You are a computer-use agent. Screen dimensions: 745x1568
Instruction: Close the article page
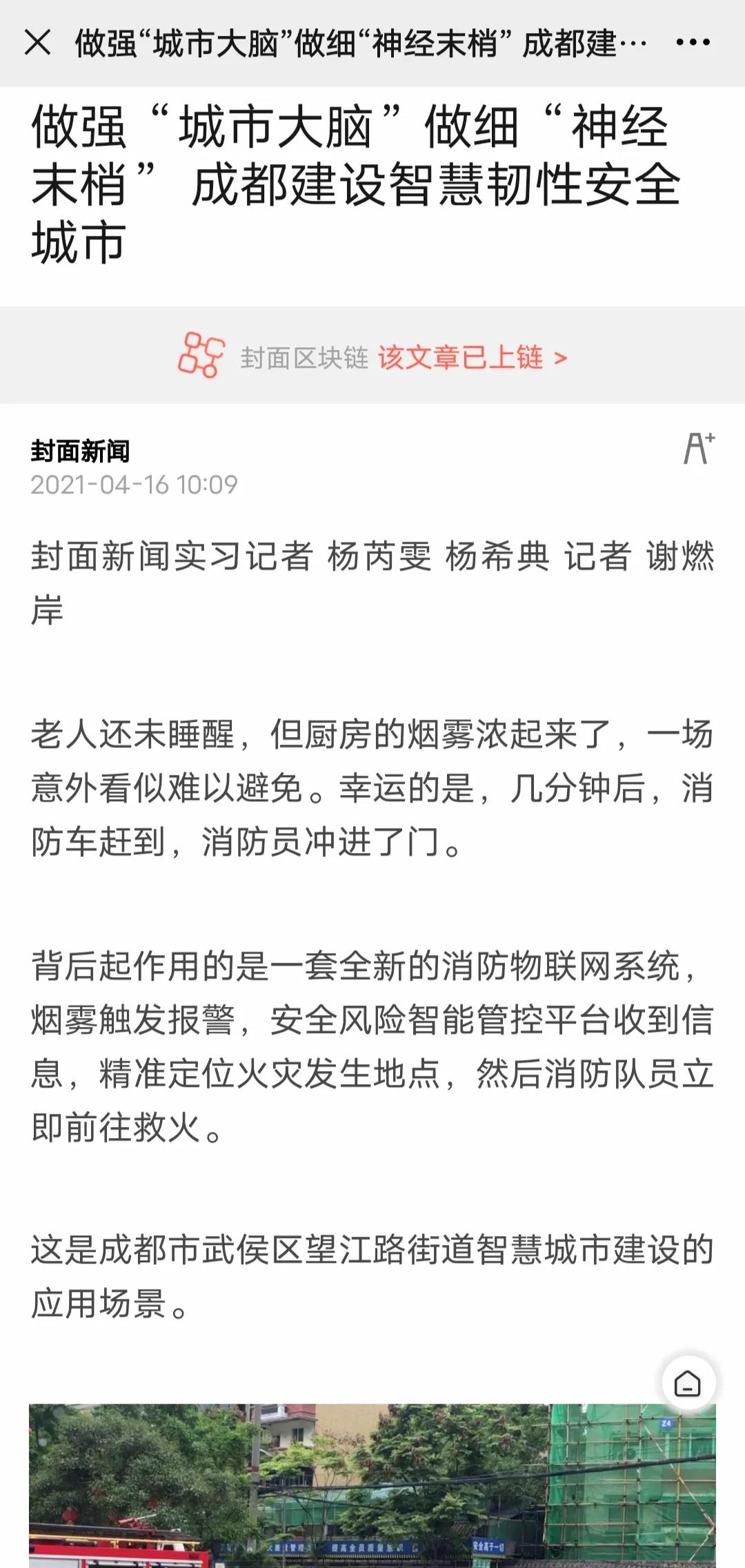[38, 43]
